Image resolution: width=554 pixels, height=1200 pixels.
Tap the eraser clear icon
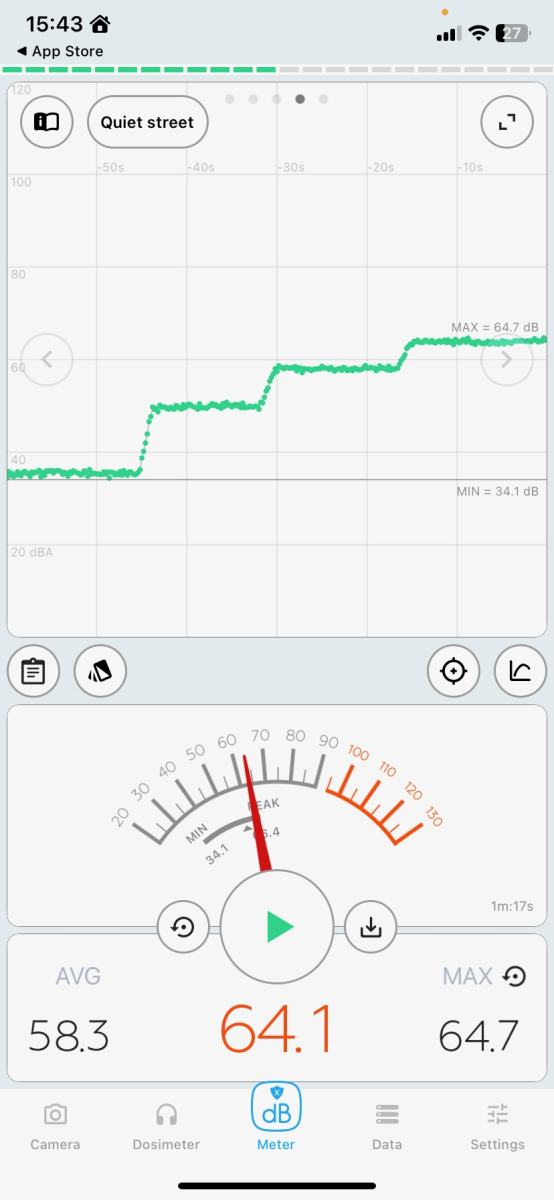tap(101, 671)
